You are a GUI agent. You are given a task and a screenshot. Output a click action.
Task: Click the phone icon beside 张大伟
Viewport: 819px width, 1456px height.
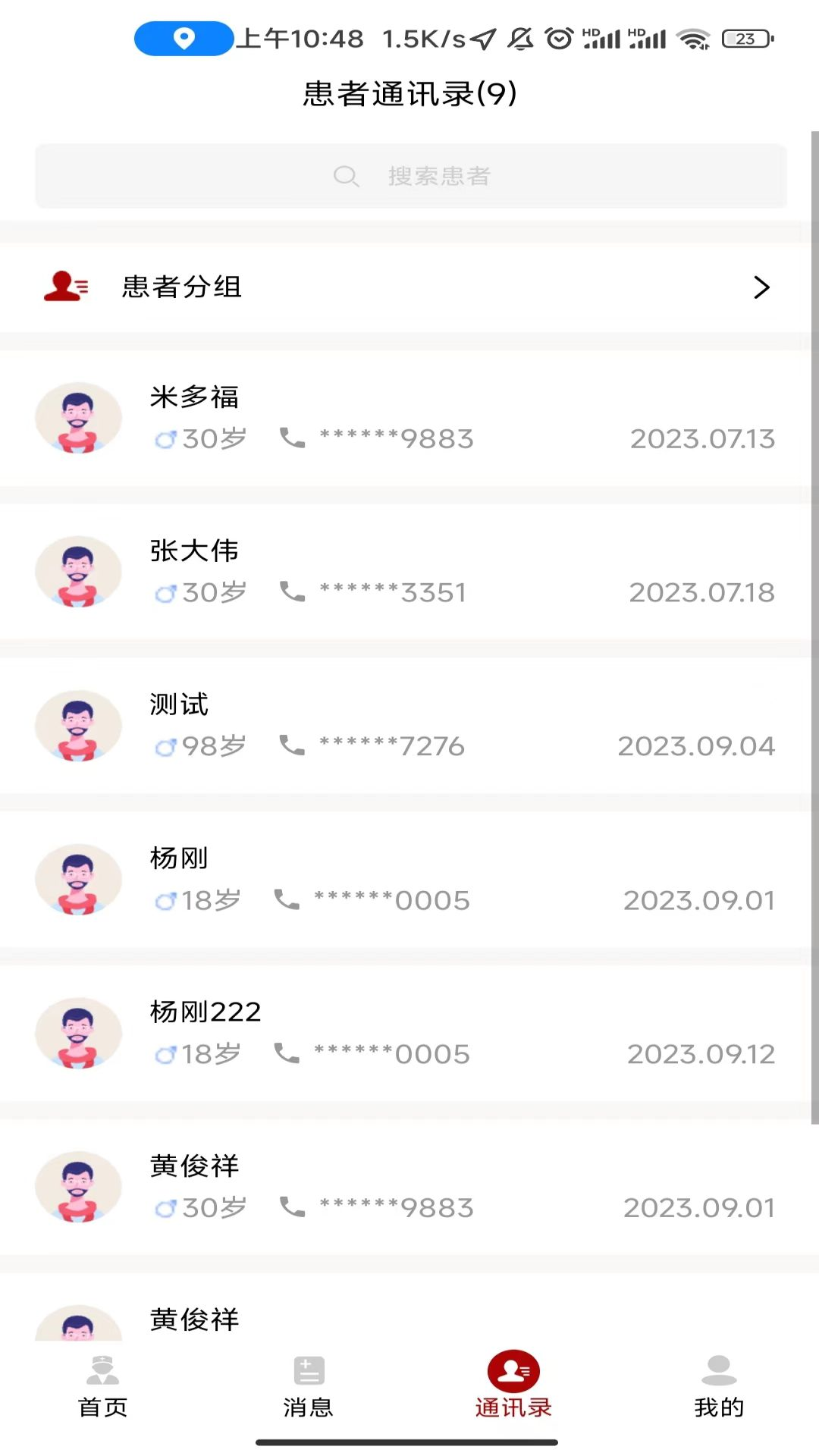tap(292, 592)
